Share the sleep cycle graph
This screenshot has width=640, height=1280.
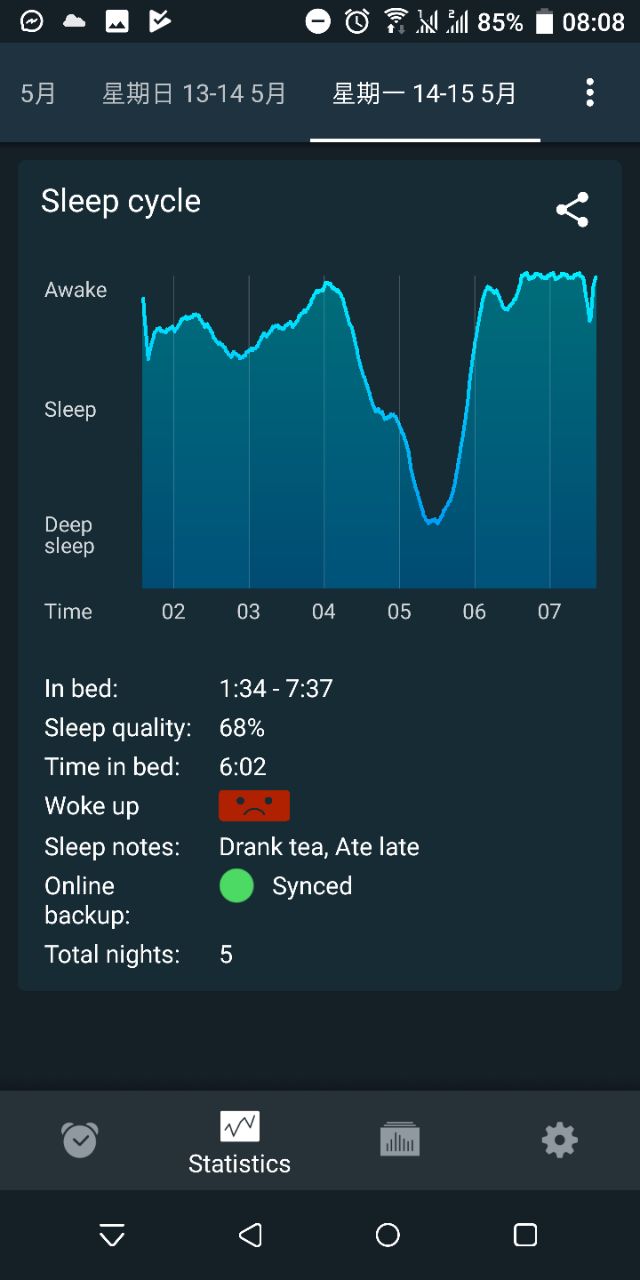[x=572, y=210]
